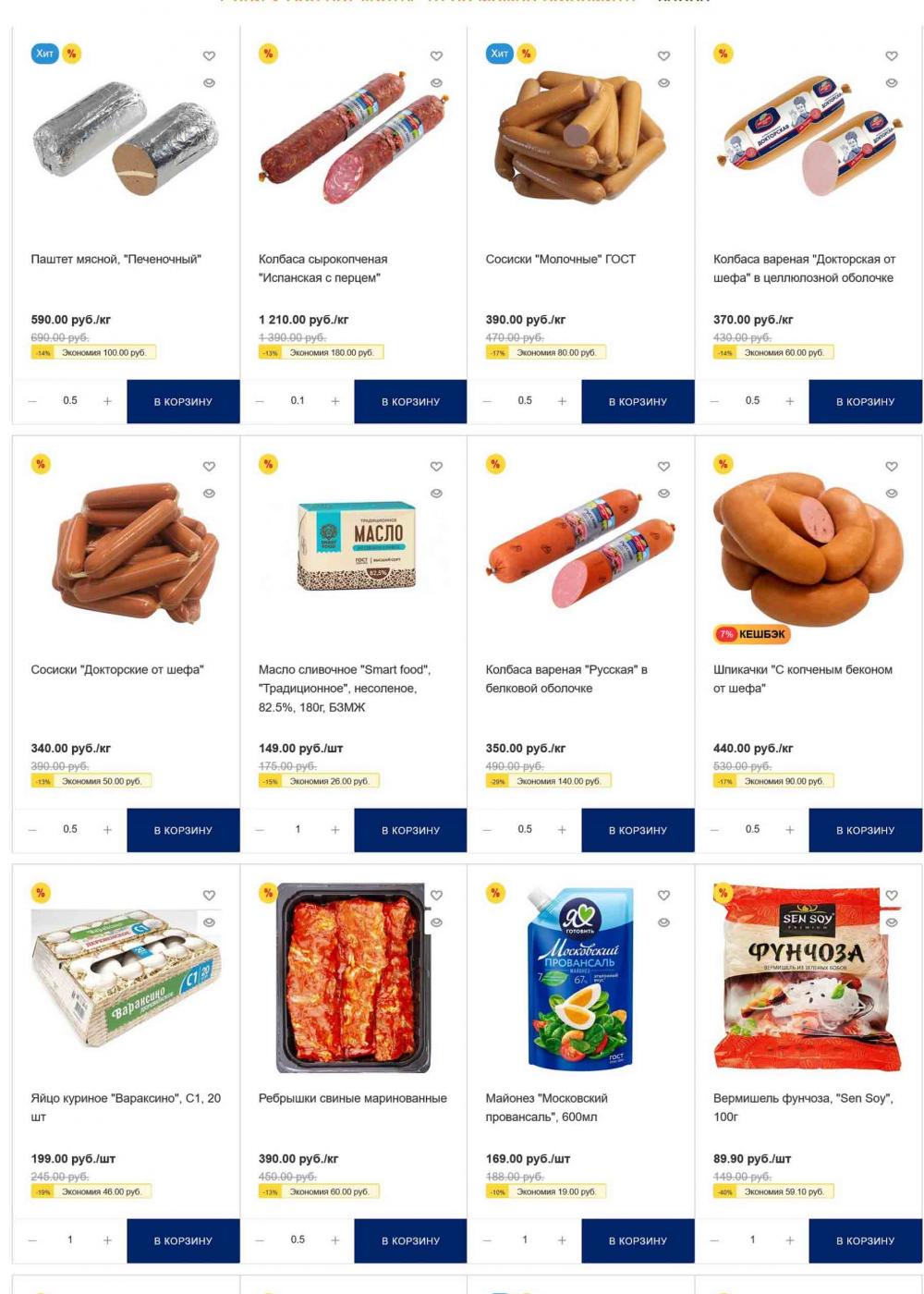Add Масло сливочное "Smart food" to cart
Screen dimensions: 924x1294
410,830
